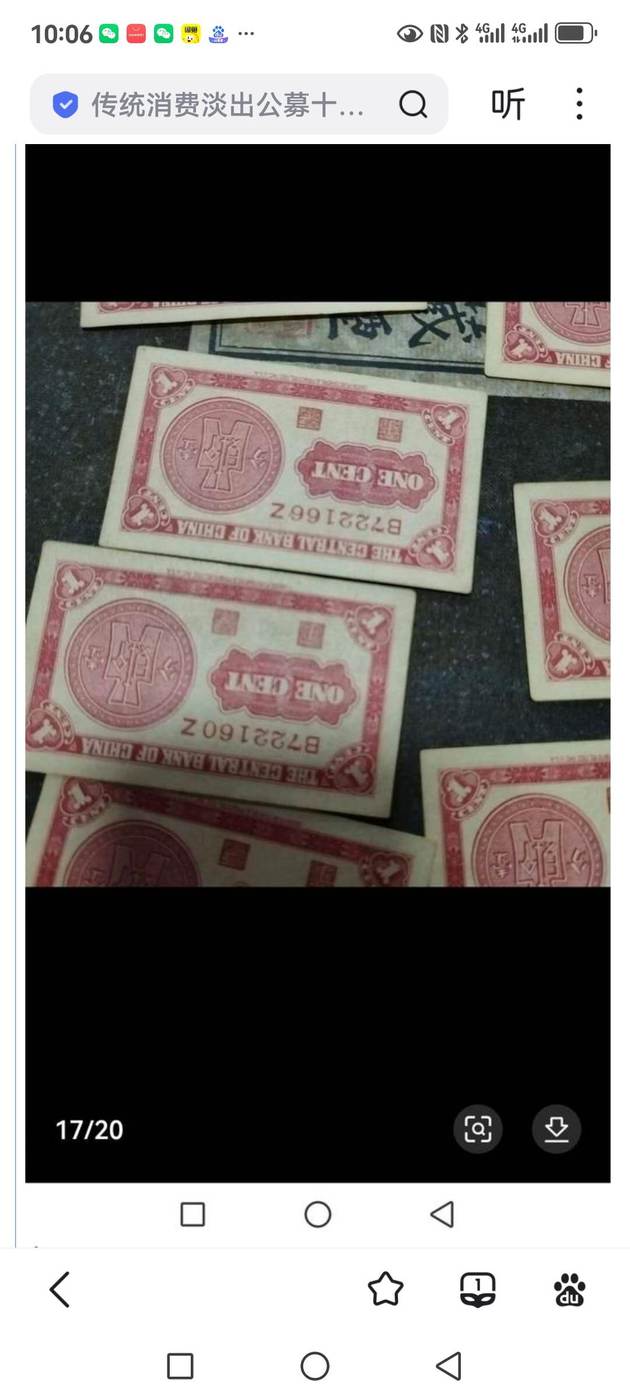
Task: Open the Baidu paw home icon
Action: coord(570,1290)
